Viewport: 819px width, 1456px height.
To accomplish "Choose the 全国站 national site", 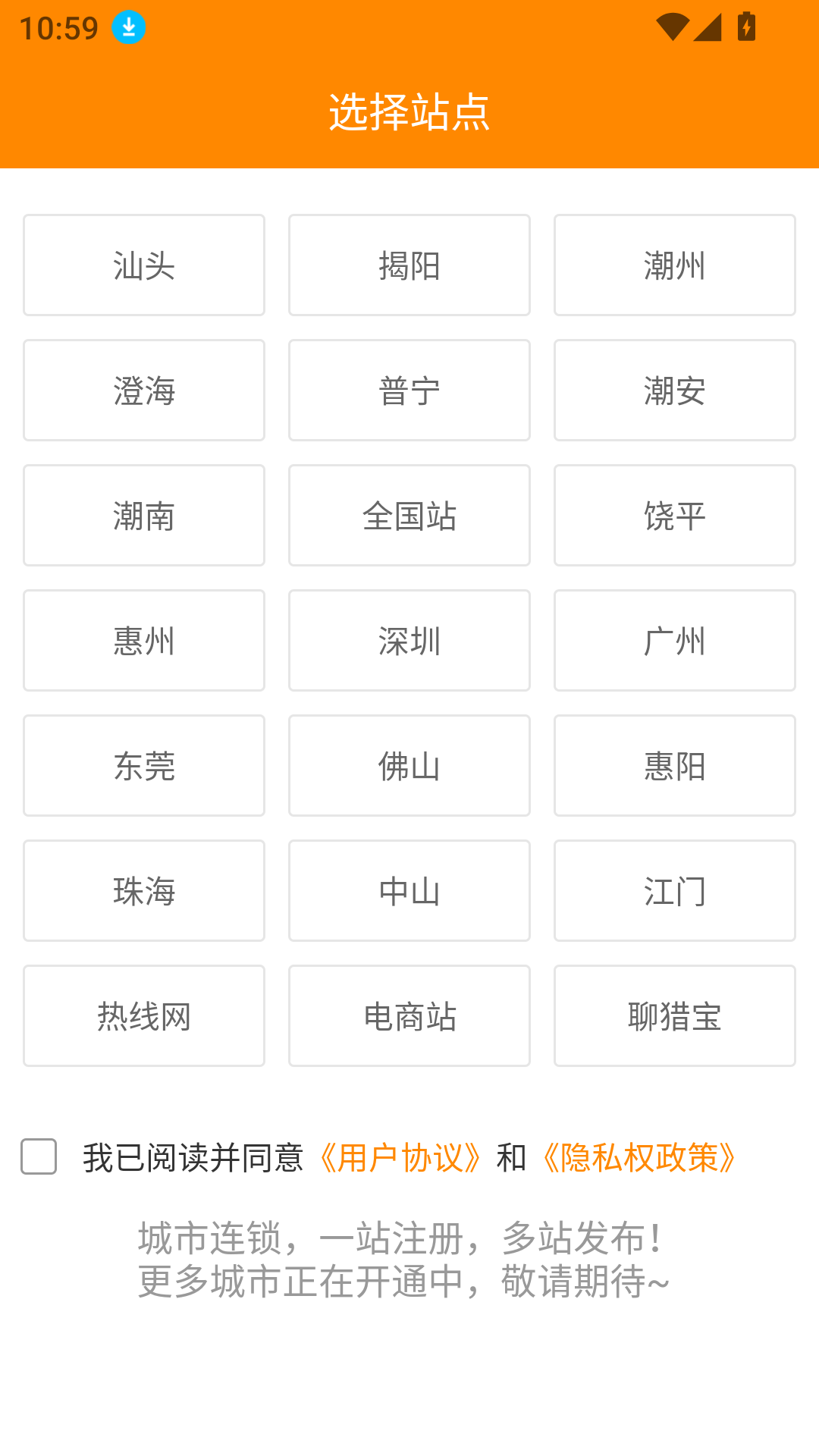I will coord(409,515).
